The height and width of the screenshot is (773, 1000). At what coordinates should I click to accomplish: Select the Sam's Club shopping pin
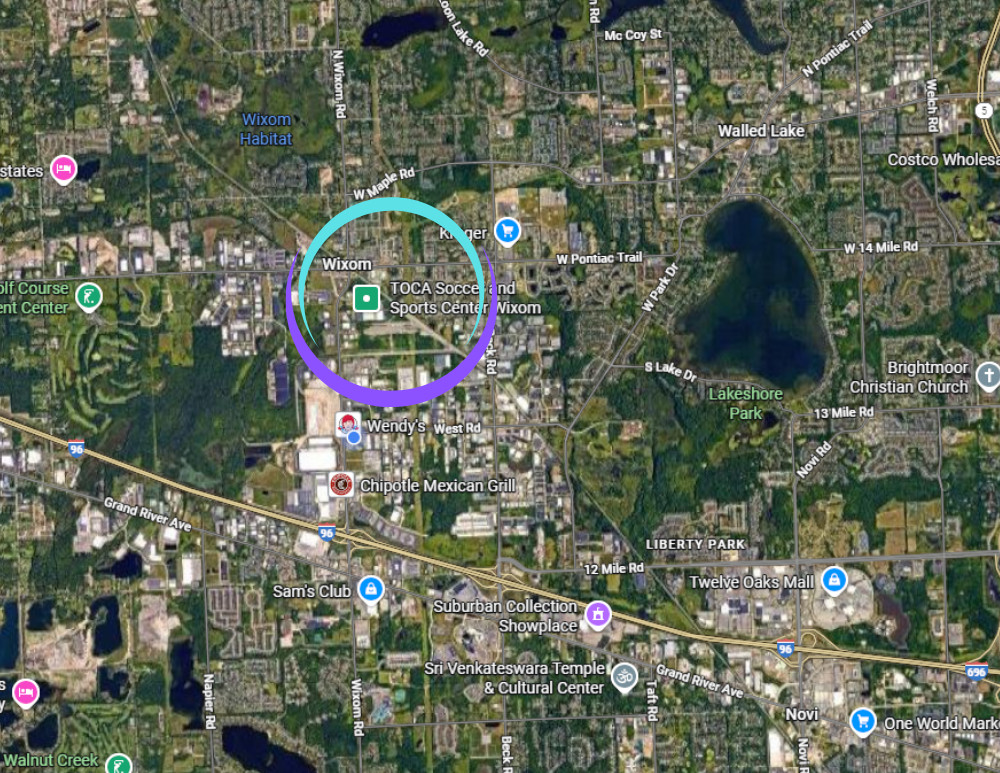click(371, 588)
